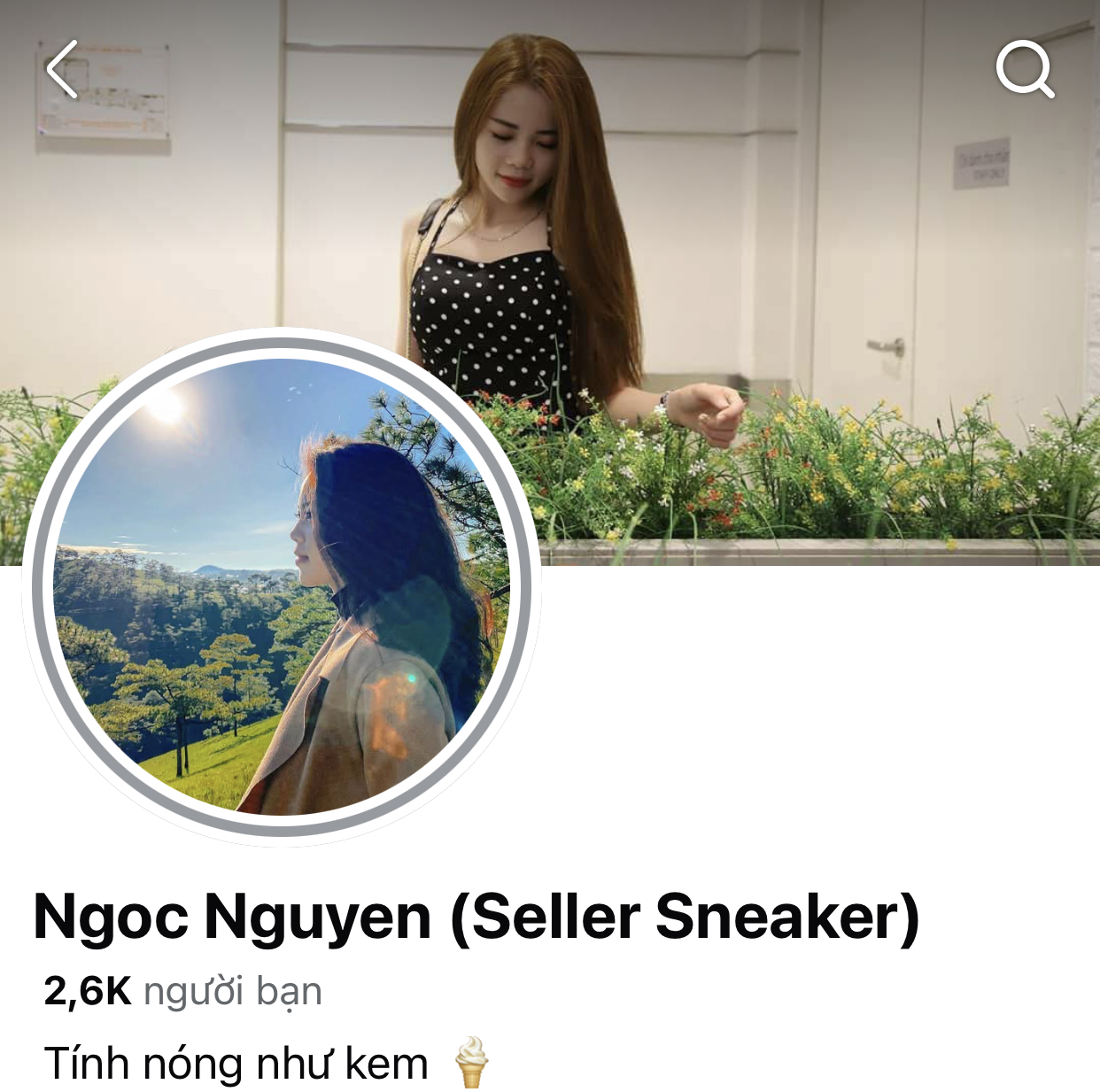
Task: Go back using the top-left arrow
Action: 63,69
